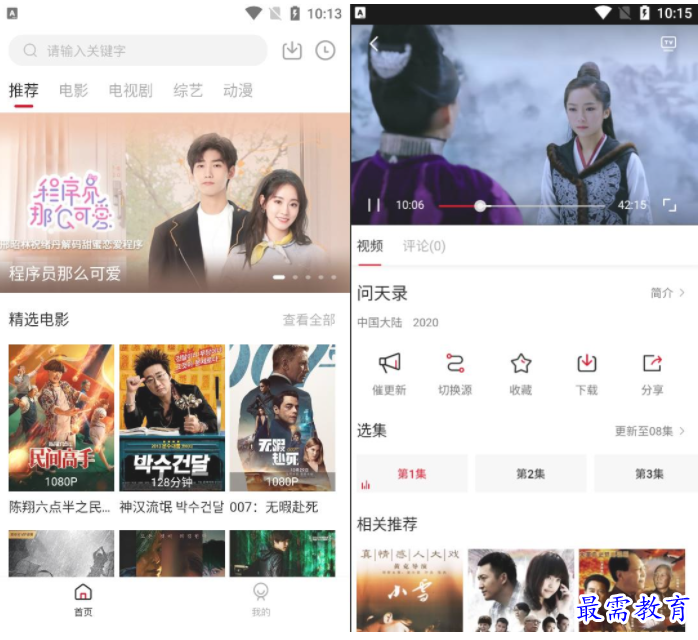The height and width of the screenshot is (640, 698).
Task: Download this episode via 下载
Action: click(x=586, y=373)
